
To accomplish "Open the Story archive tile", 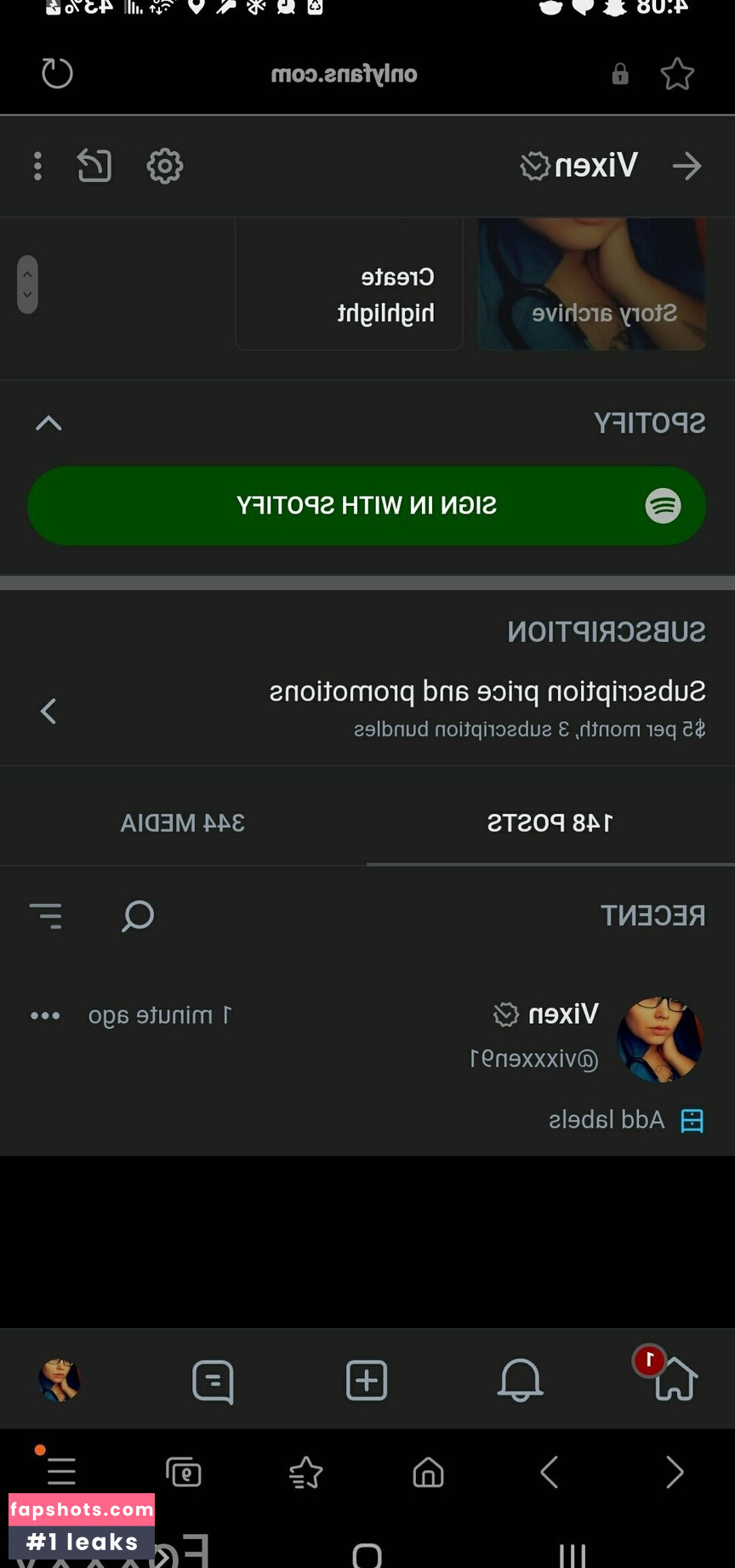I will pyautogui.click(x=592, y=284).
